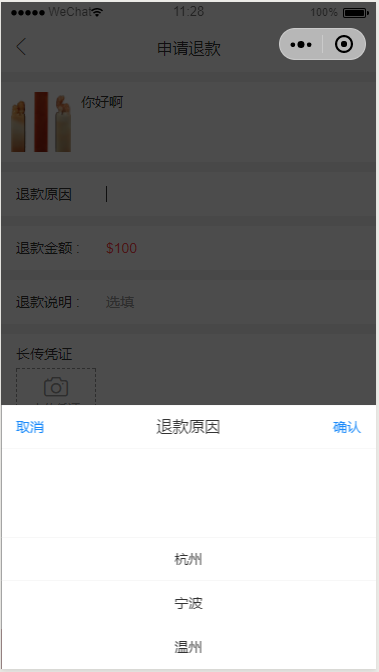The image size is (379, 672).
Task: Pick 温州 as the option
Action: [188, 647]
